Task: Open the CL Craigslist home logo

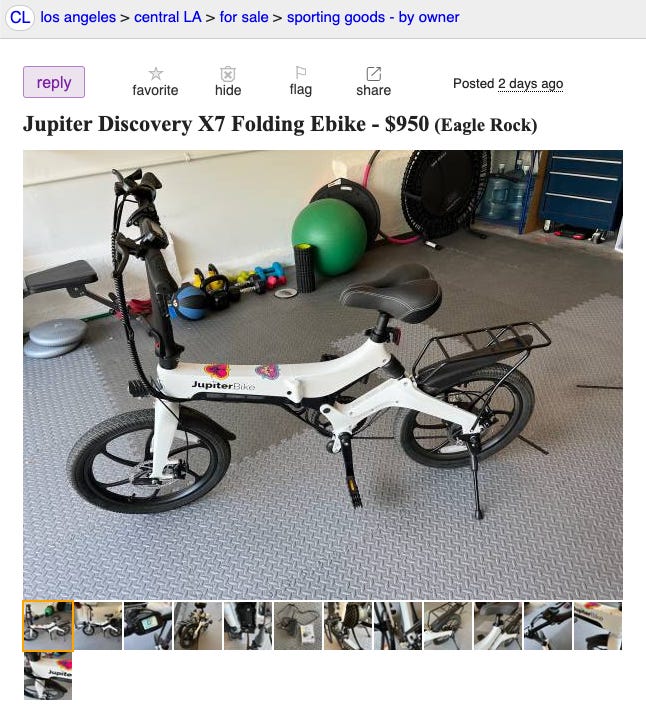Action: (x=20, y=17)
